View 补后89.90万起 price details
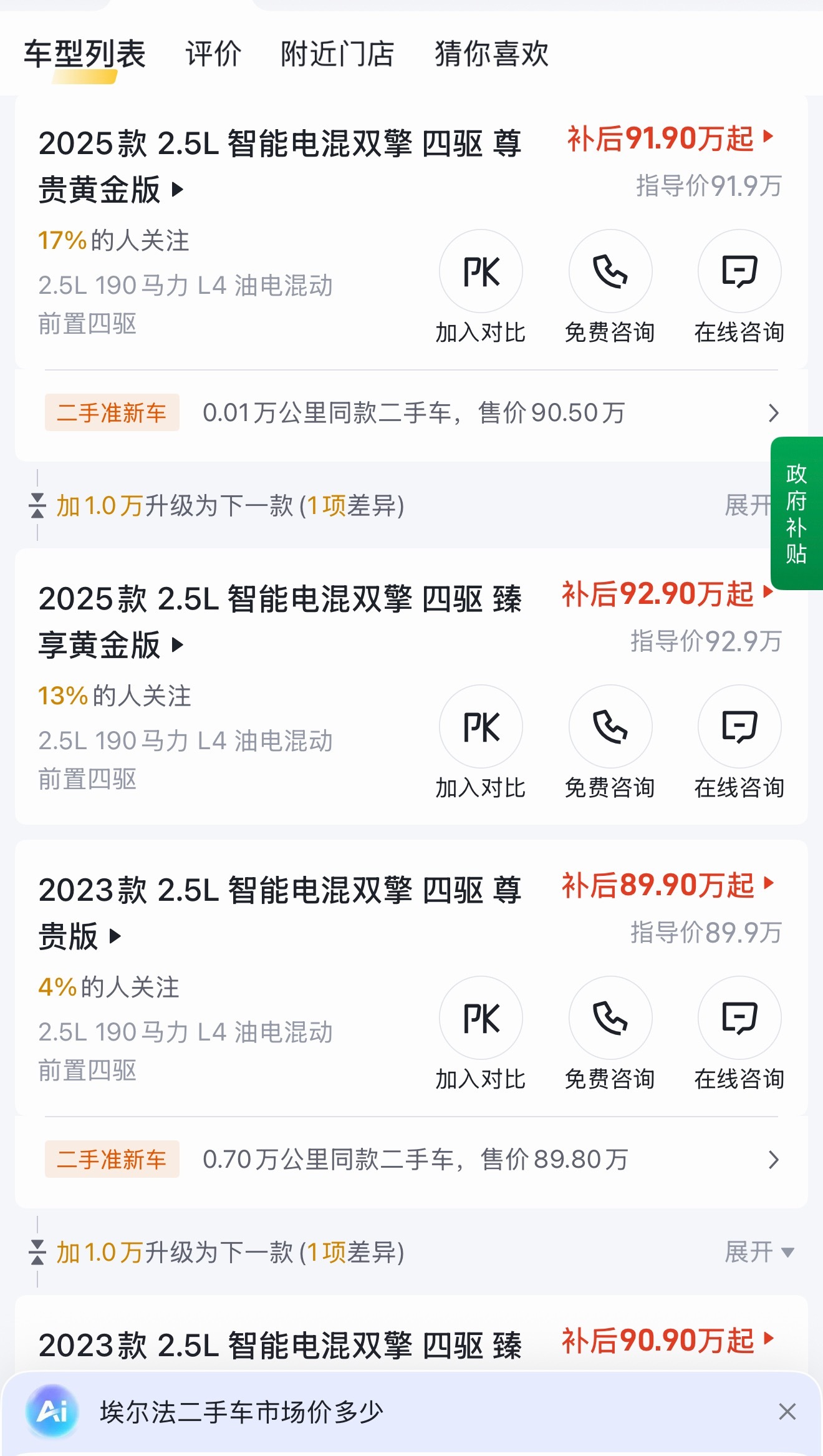 tap(668, 885)
